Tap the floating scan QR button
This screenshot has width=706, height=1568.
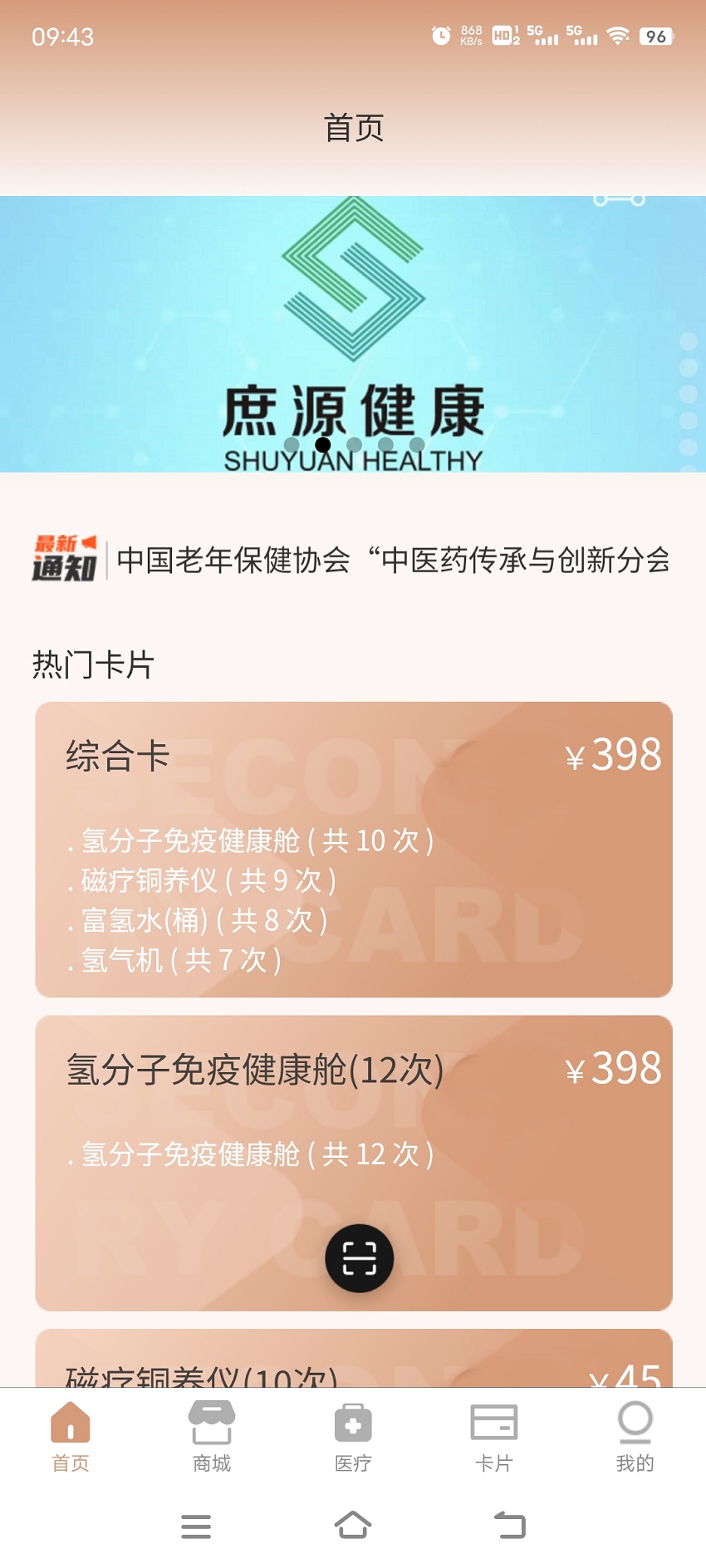(x=359, y=1258)
